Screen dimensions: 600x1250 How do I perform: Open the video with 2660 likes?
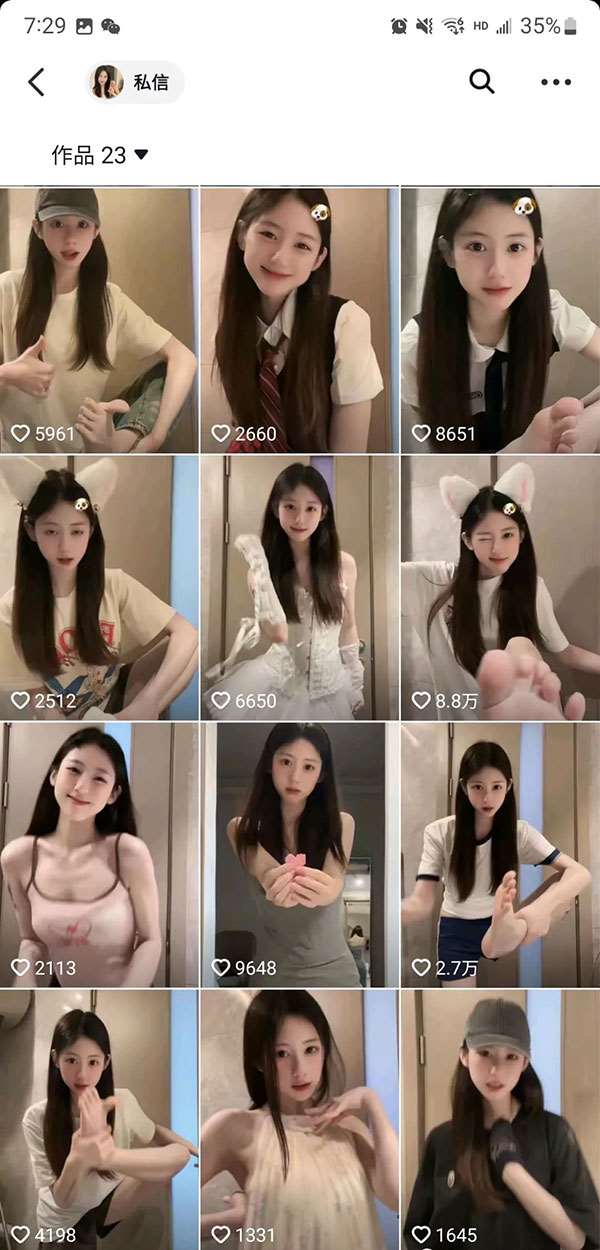tap(299, 320)
